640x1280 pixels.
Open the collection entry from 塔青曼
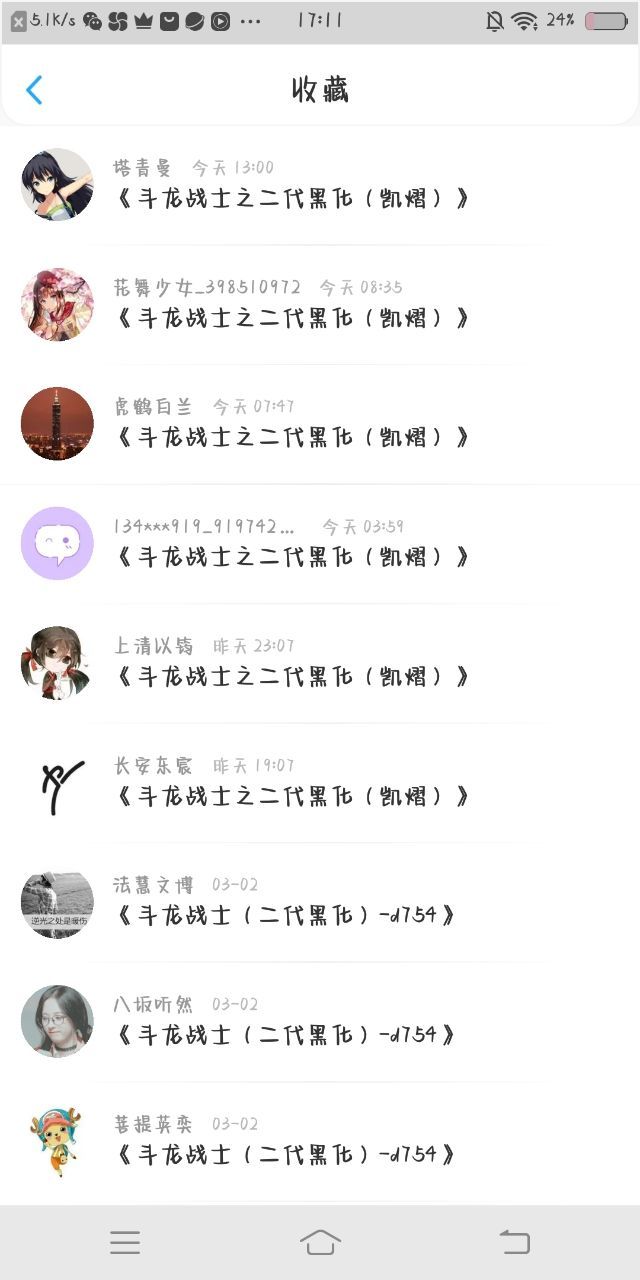point(292,197)
